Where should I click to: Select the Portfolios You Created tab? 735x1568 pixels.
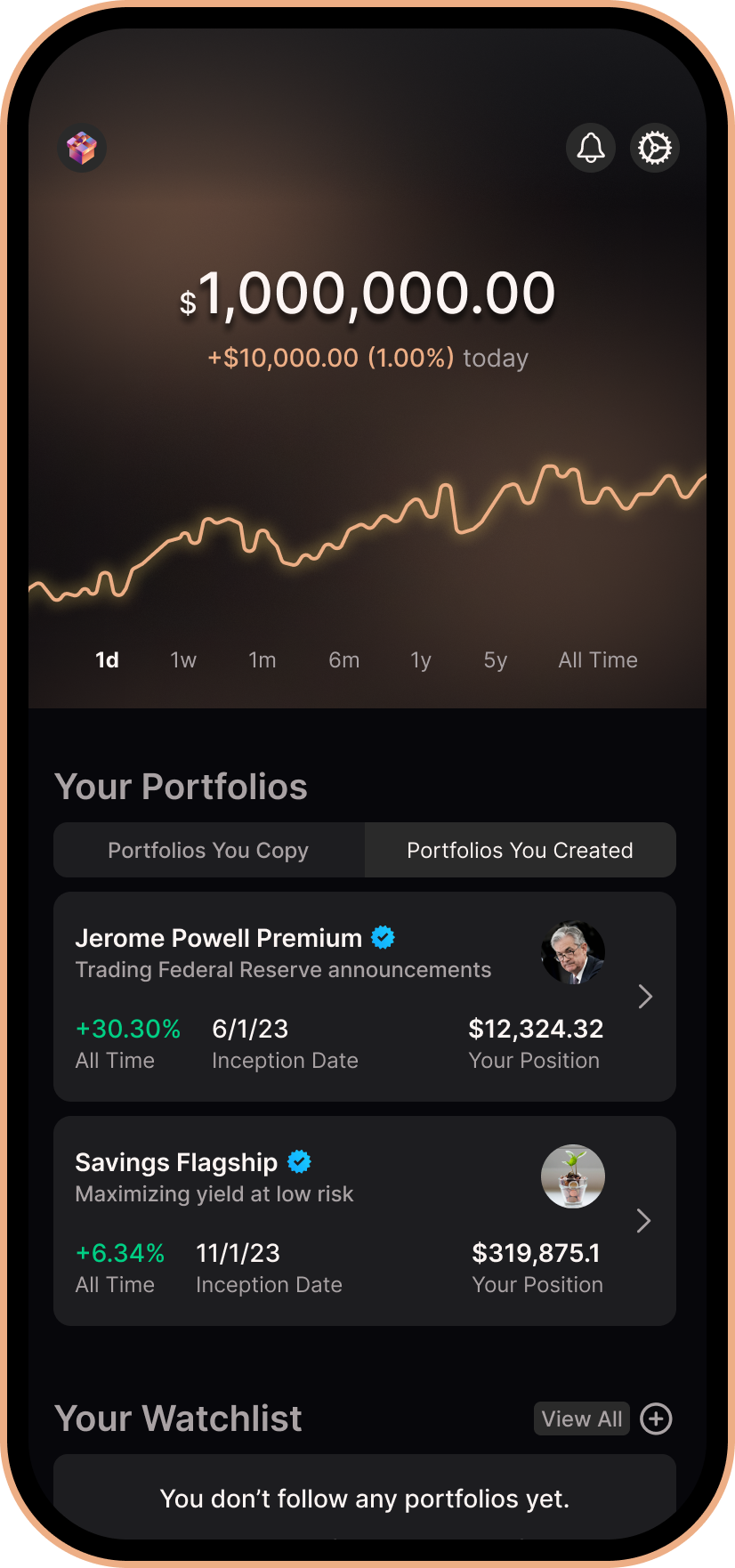coord(520,850)
